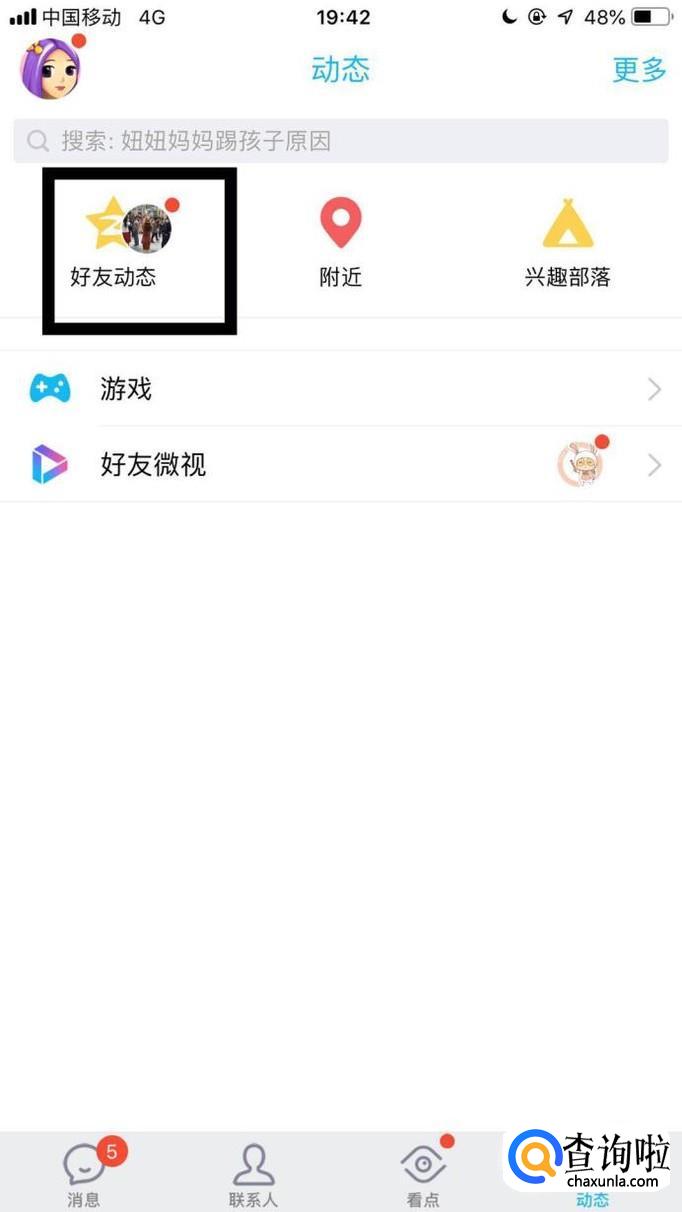Switch to the 看点 tab
Screen dimensions: 682x1212
pyautogui.click(x=423, y=1172)
